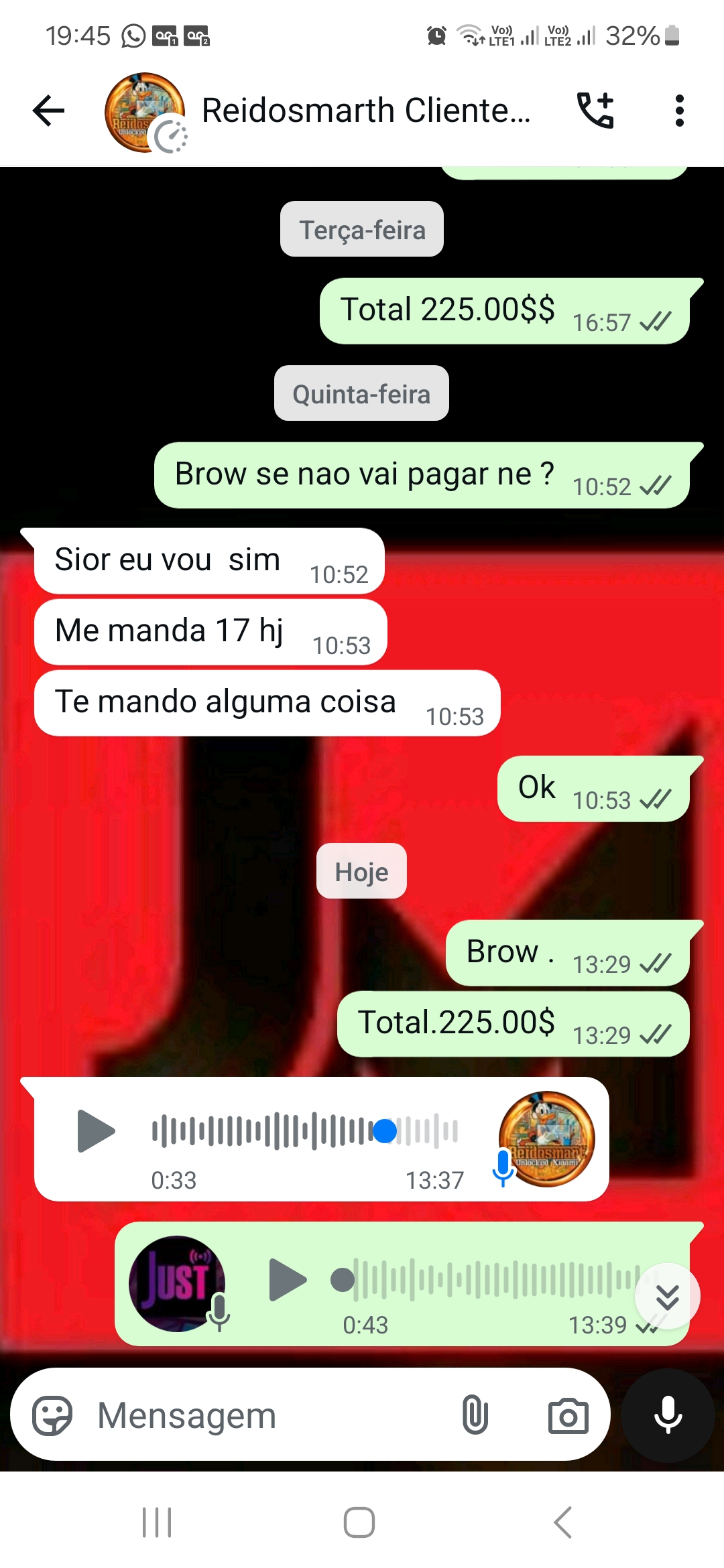Tap the Mensagem text field

tap(268, 1415)
